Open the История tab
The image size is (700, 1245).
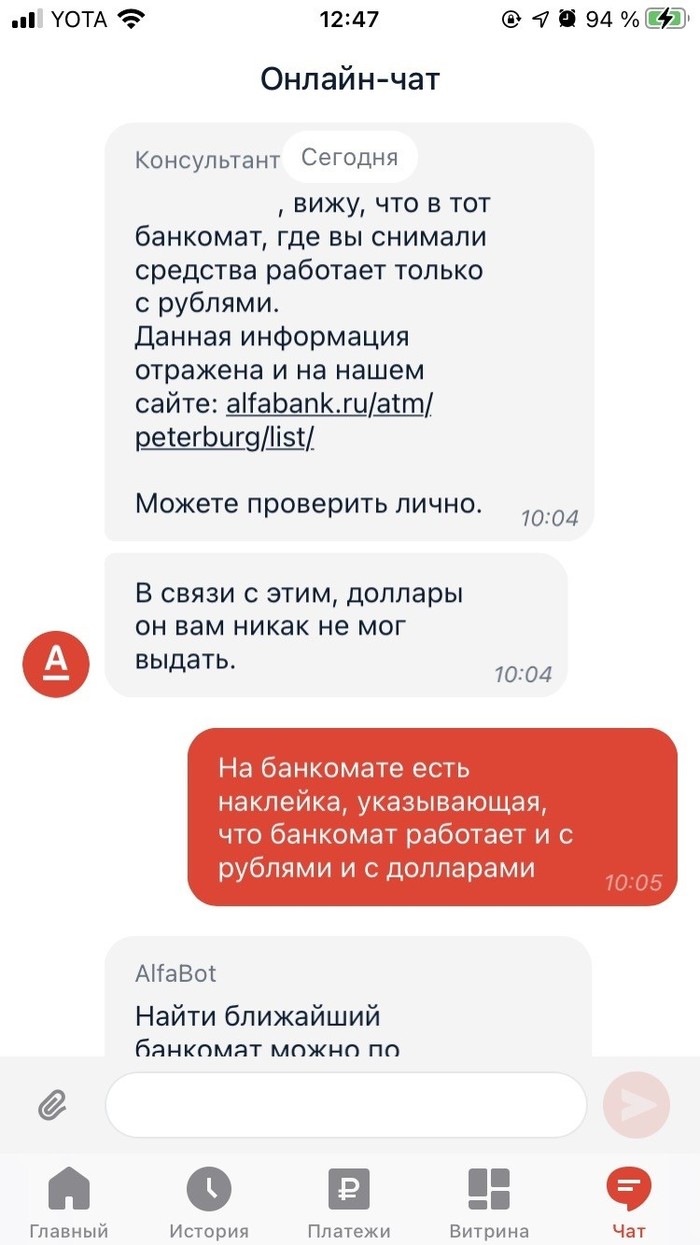click(209, 1204)
